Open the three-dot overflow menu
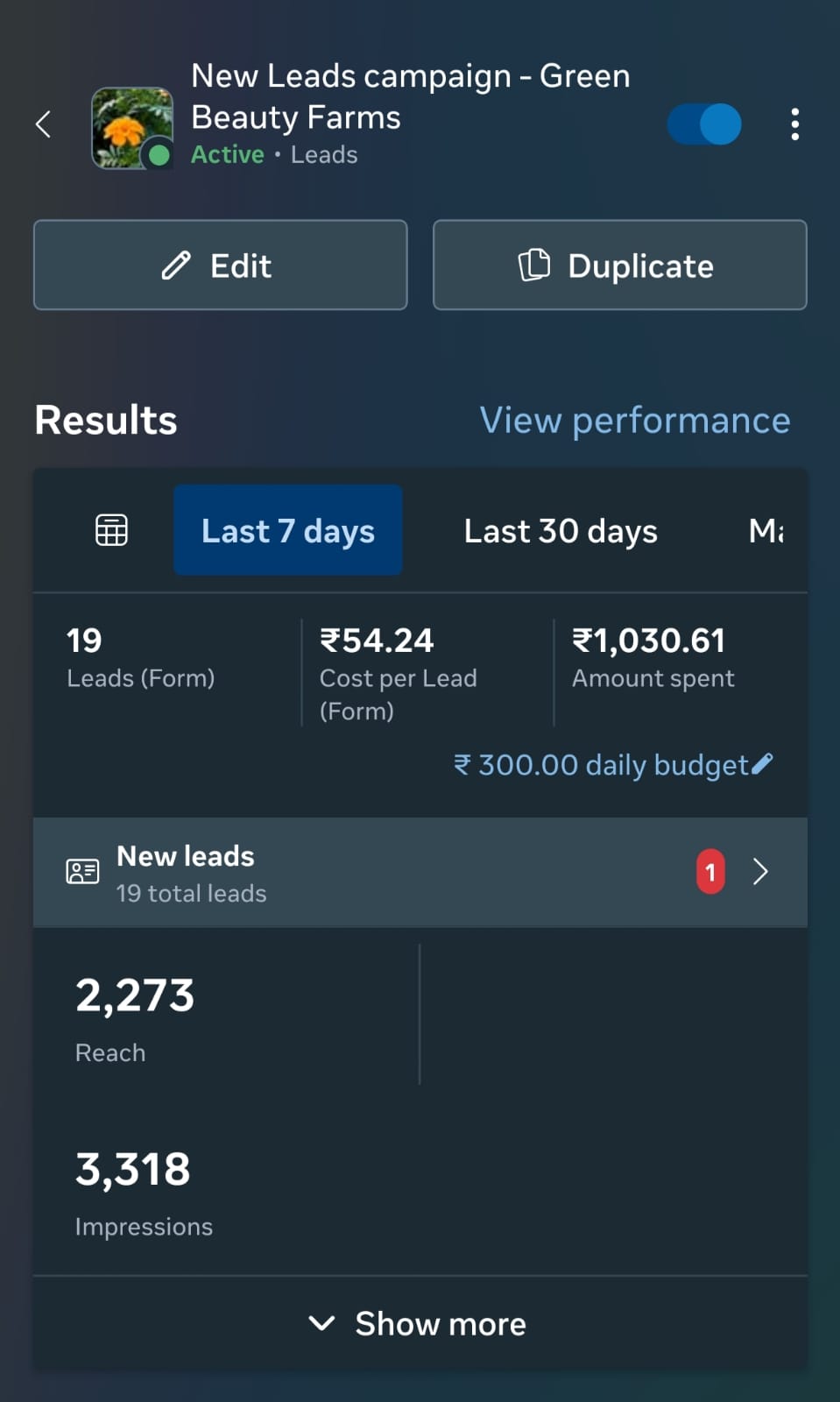Image resolution: width=840 pixels, height=1402 pixels. click(x=794, y=124)
